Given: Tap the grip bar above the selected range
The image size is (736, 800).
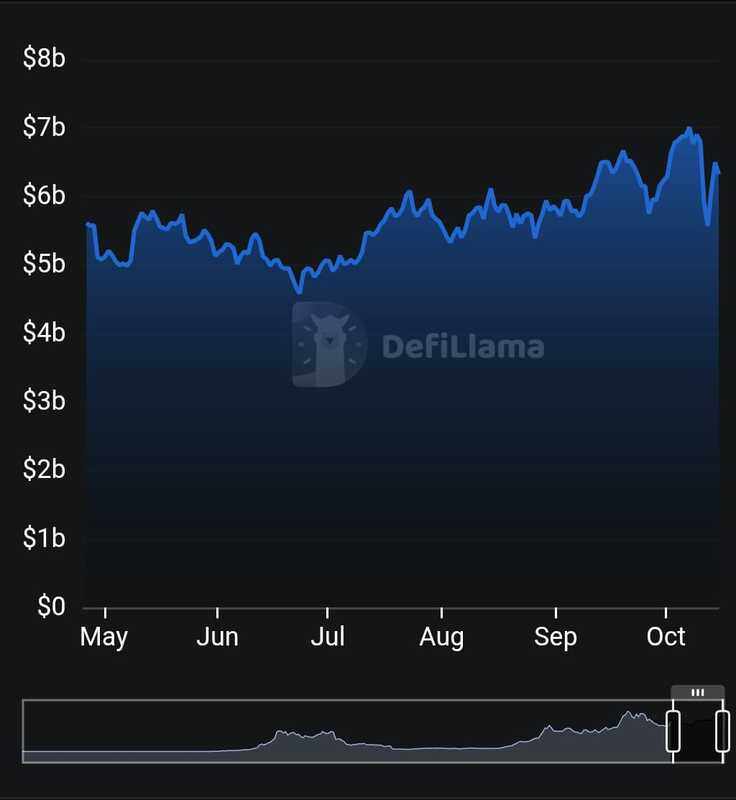Looking at the screenshot, I should pos(698,692).
